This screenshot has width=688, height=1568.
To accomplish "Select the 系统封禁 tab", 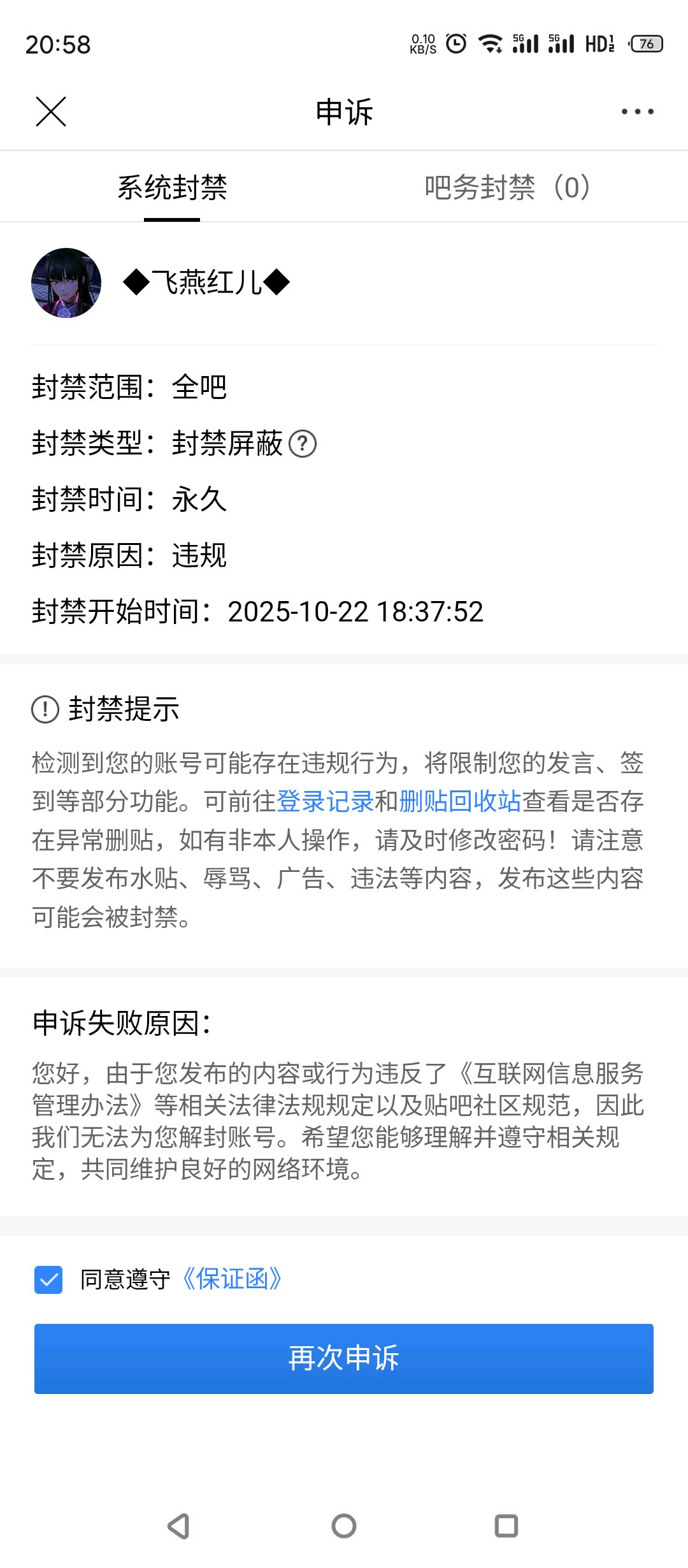I will 172,187.
